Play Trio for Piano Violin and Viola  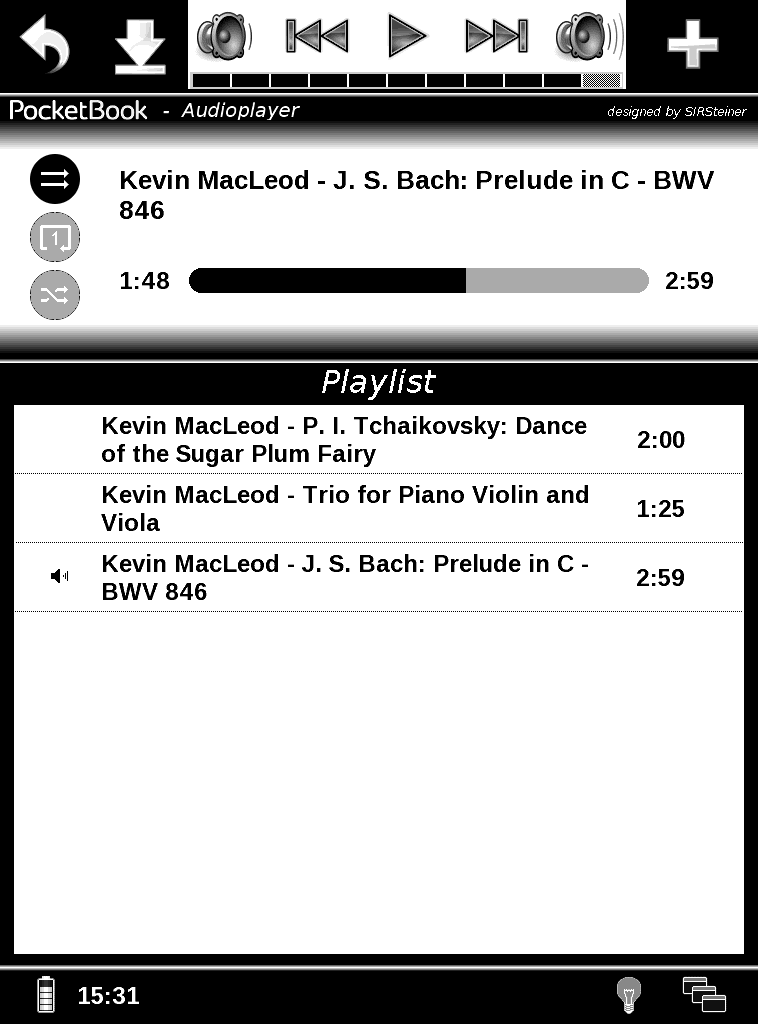344,509
